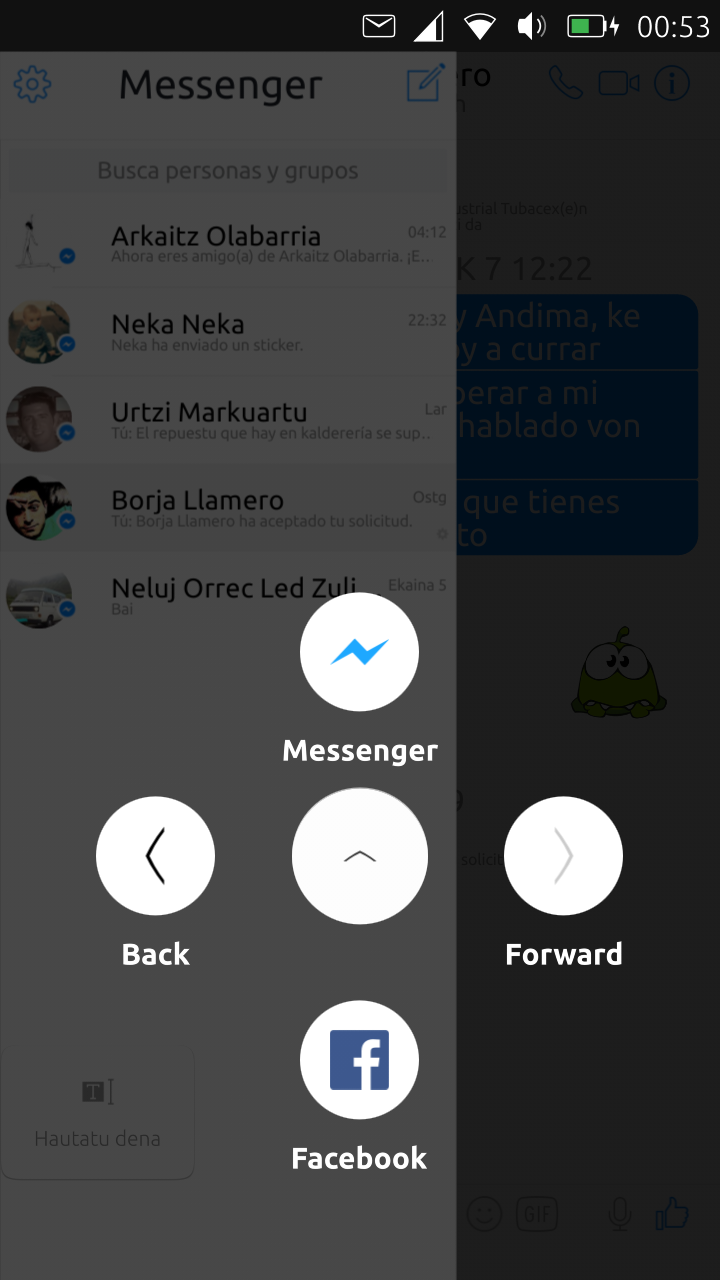Record a voice message with the microphone
This screenshot has width=720, height=1280.
click(x=620, y=1214)
